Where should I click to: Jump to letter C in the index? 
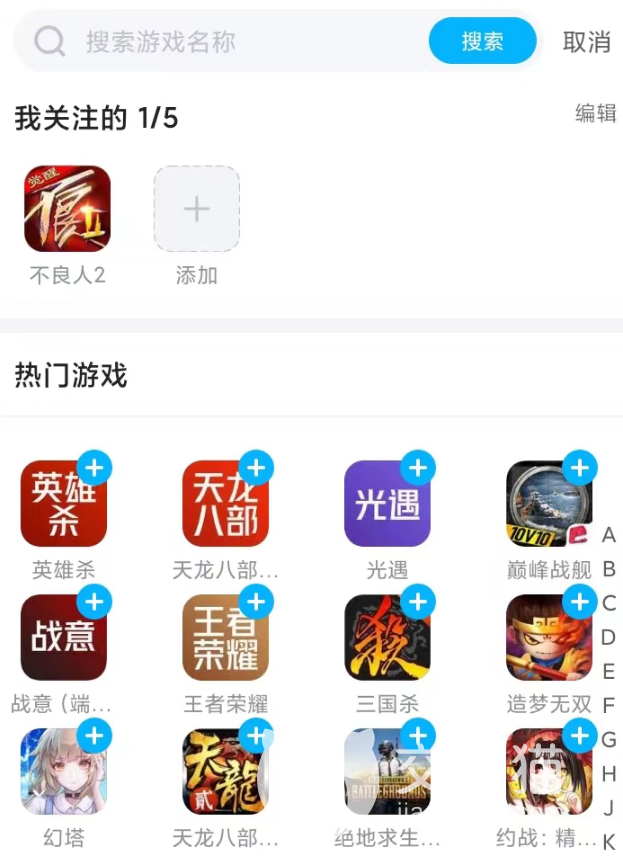[x=609, y=603]
